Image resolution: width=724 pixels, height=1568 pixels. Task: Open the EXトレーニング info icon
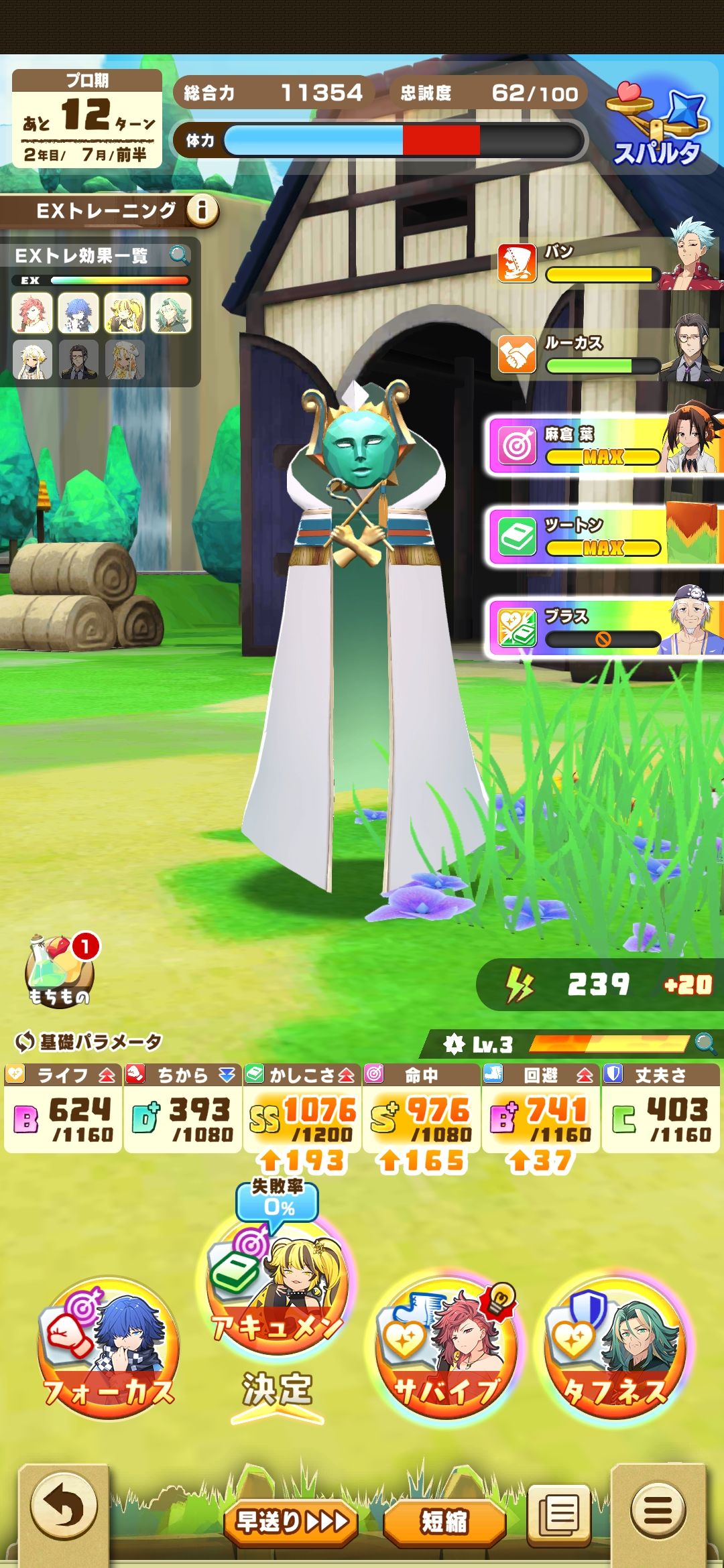pos(202,210)
